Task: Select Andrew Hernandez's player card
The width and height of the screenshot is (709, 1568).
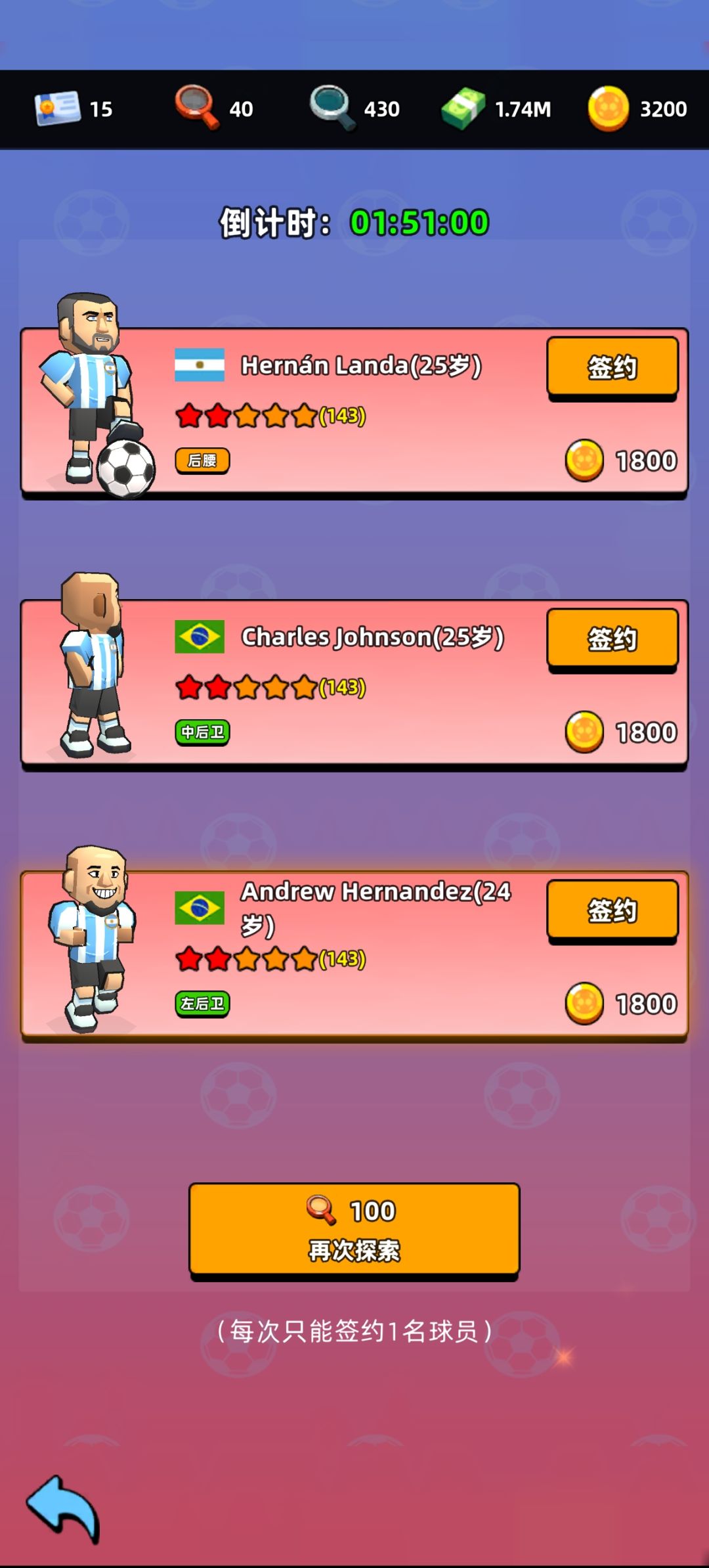Action: 354,955
